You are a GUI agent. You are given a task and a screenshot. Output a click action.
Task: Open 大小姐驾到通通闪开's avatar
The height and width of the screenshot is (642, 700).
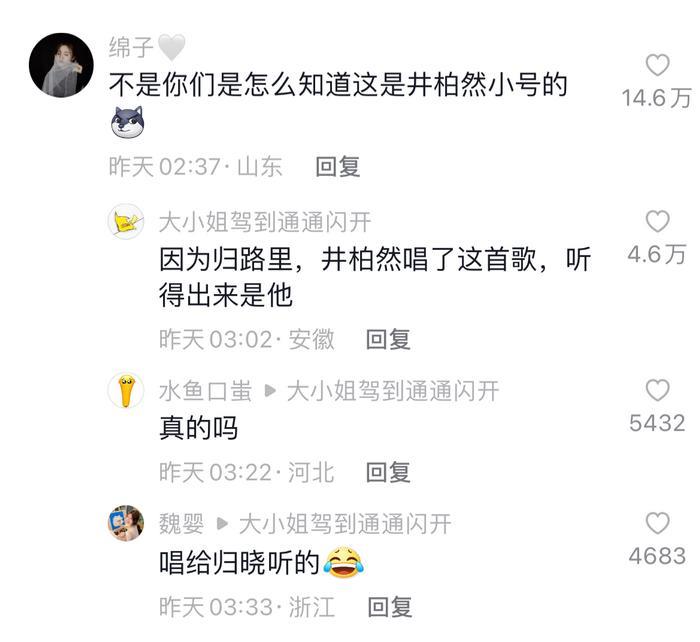(126, 222)
